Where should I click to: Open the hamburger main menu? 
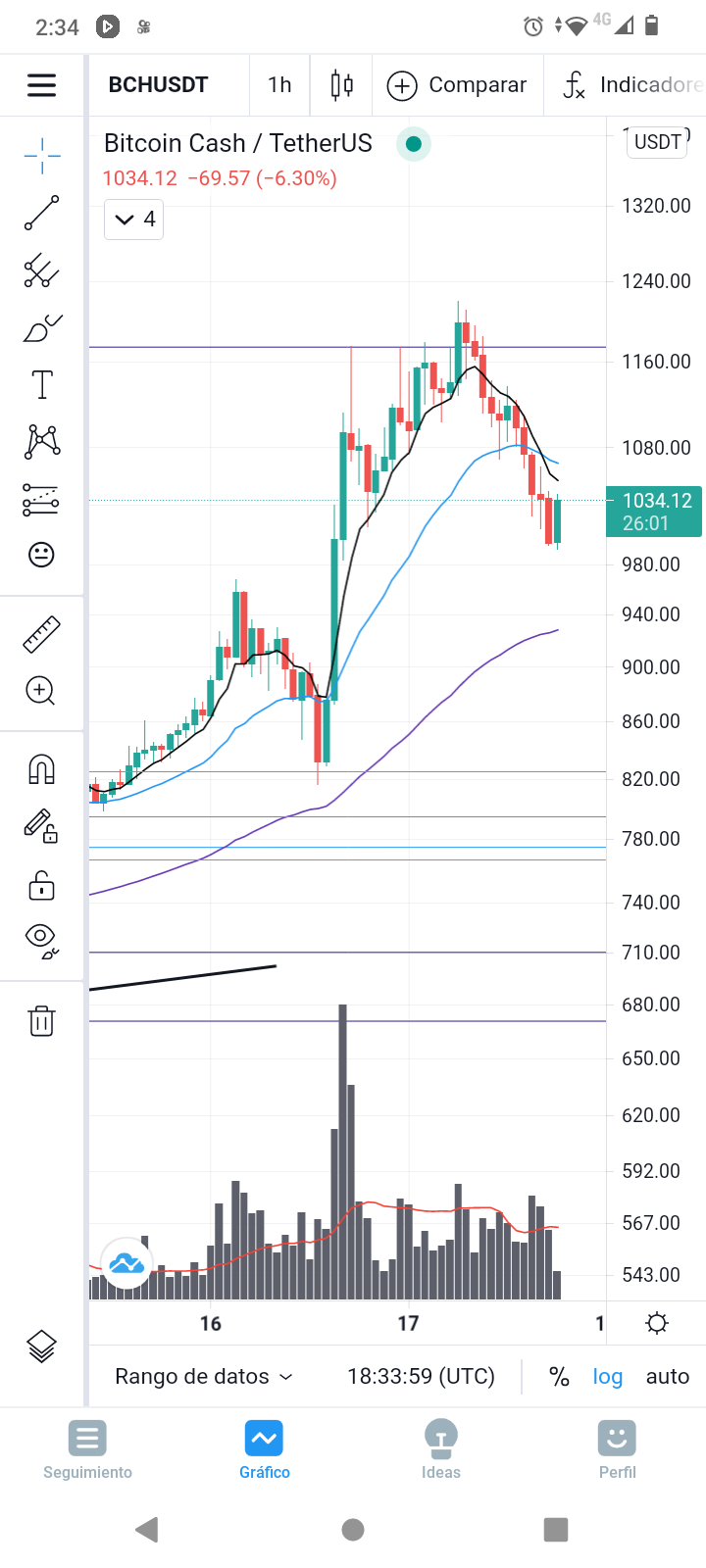pos(41,85)
